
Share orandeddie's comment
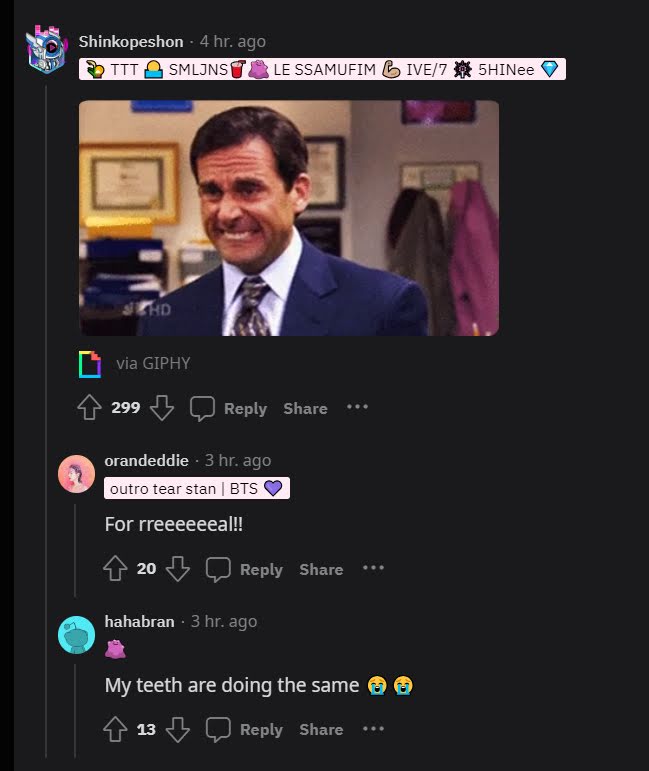click(x=321, y=569)
